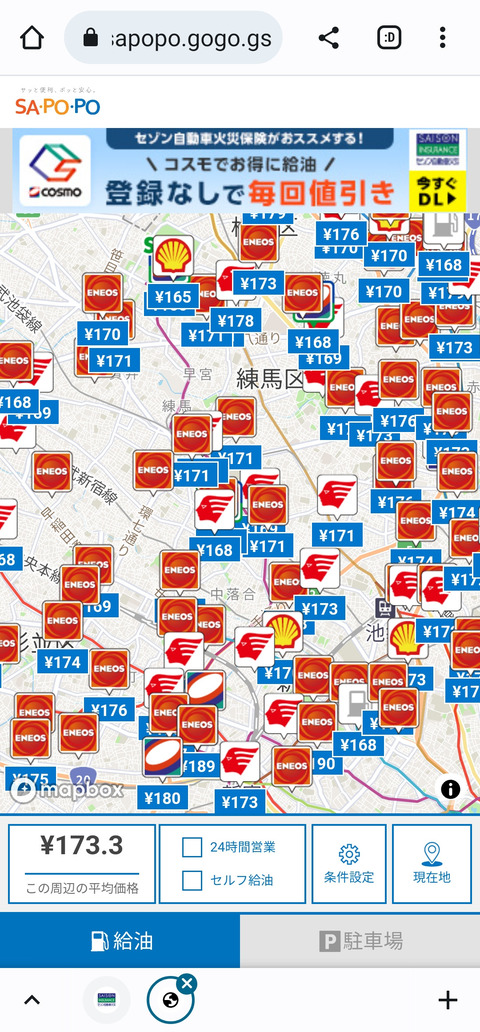Viewport: 480px width, 1032px height.
Task: Tap the sapopo.gogo.gs address bar
Action: pos(173,38)
